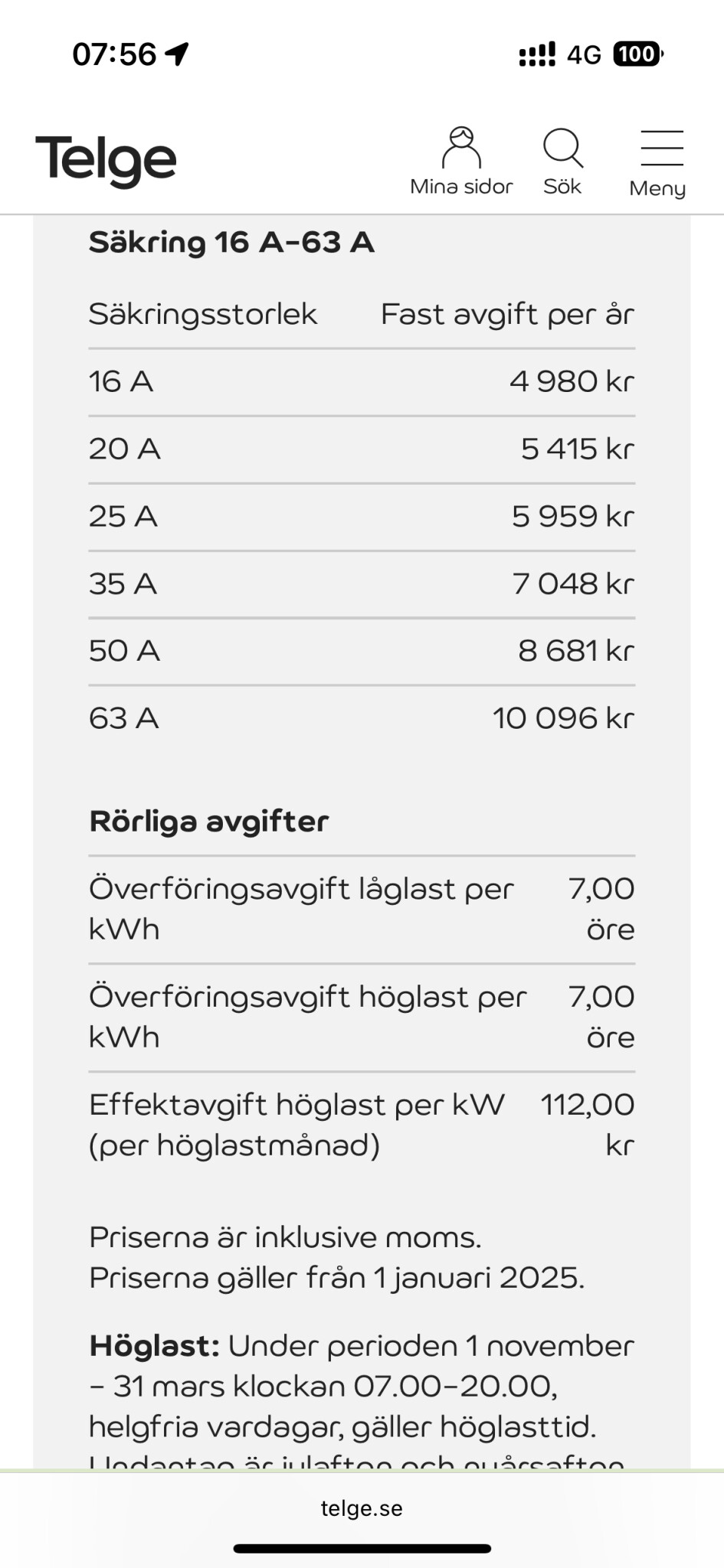Screen dimensions: 724x1568
Task: Go to Telge homepage via logo
Action: pos(106,160)
